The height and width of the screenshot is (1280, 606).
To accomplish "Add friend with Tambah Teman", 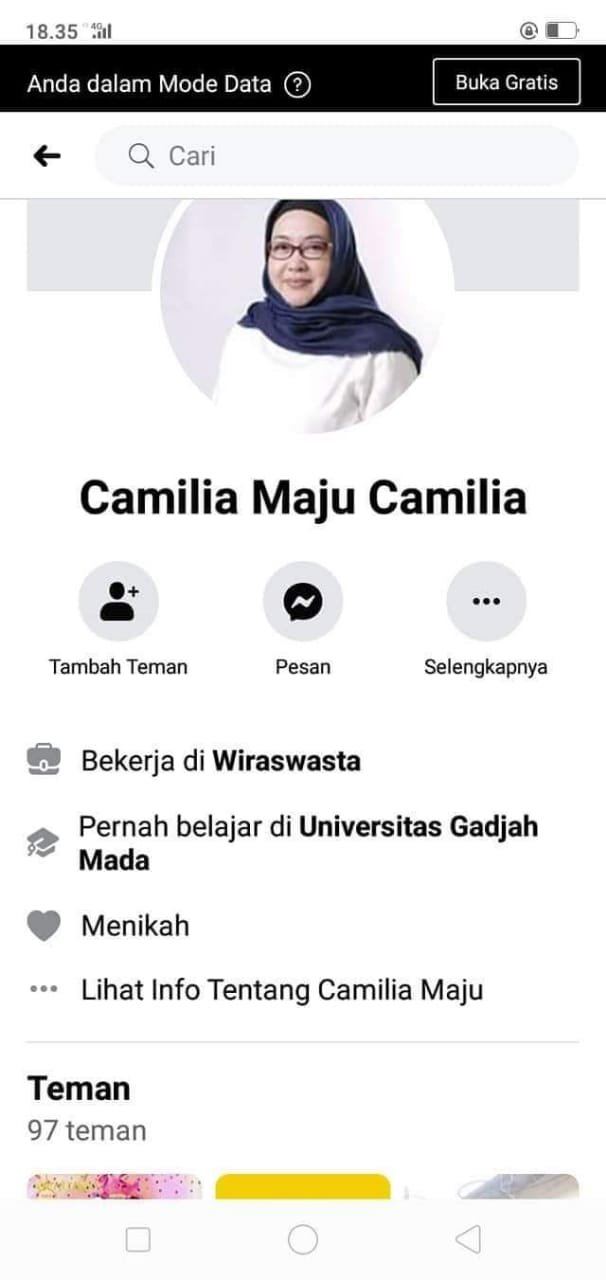I will 118,602.
